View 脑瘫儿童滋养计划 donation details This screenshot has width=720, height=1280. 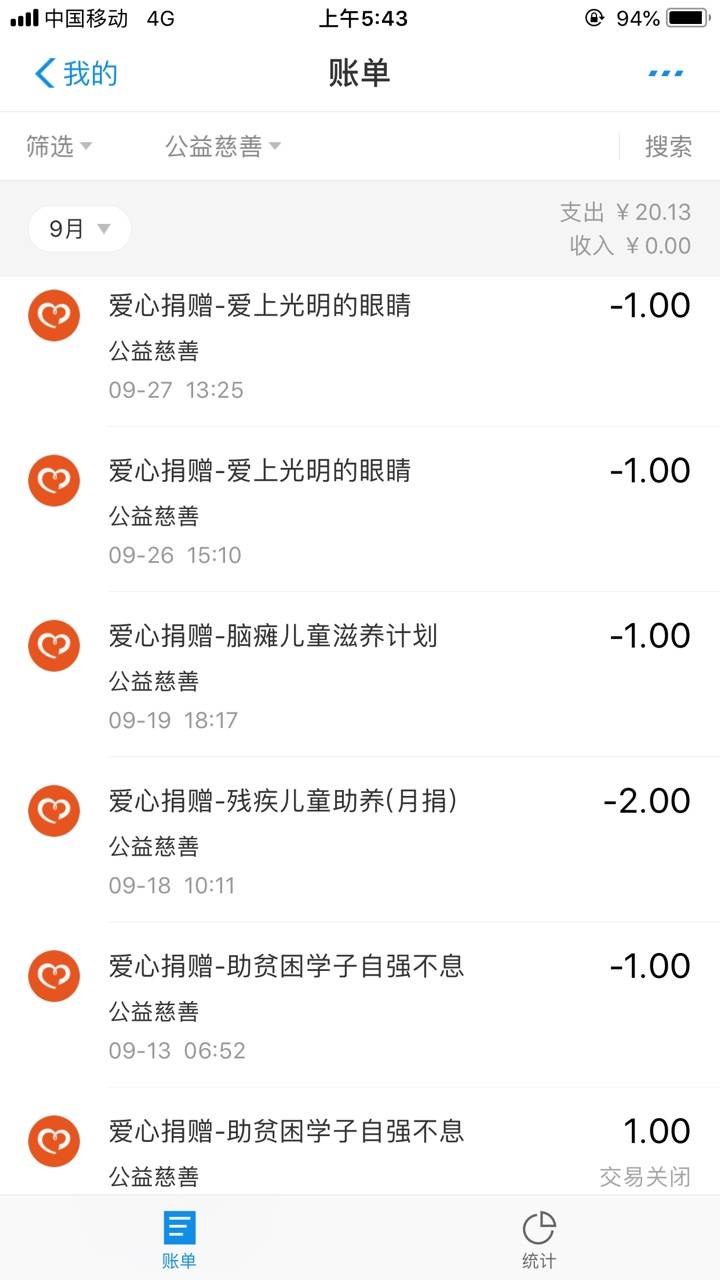(x=360, y=674)
